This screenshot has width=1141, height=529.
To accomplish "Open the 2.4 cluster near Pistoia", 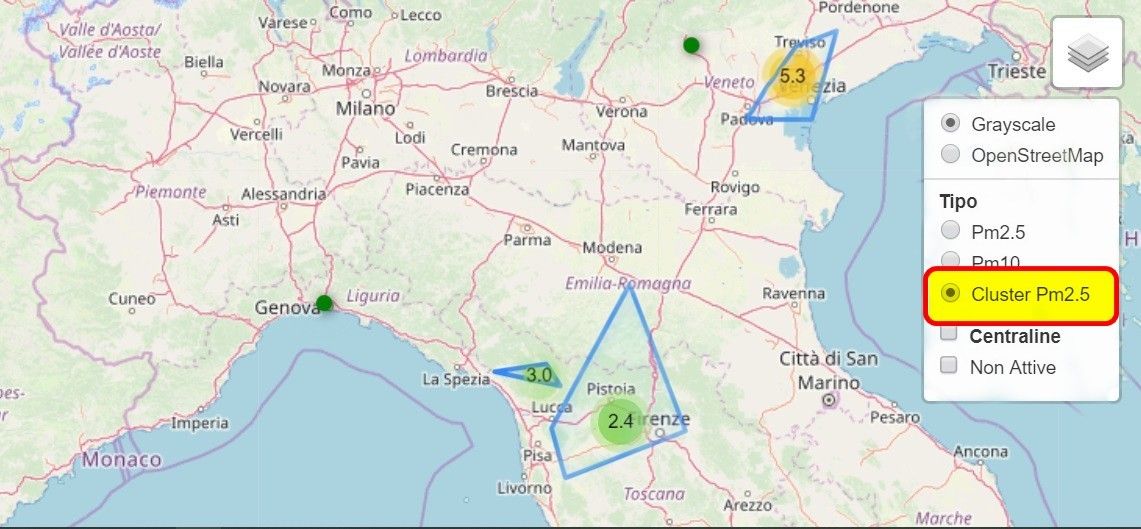I will 621,420.
